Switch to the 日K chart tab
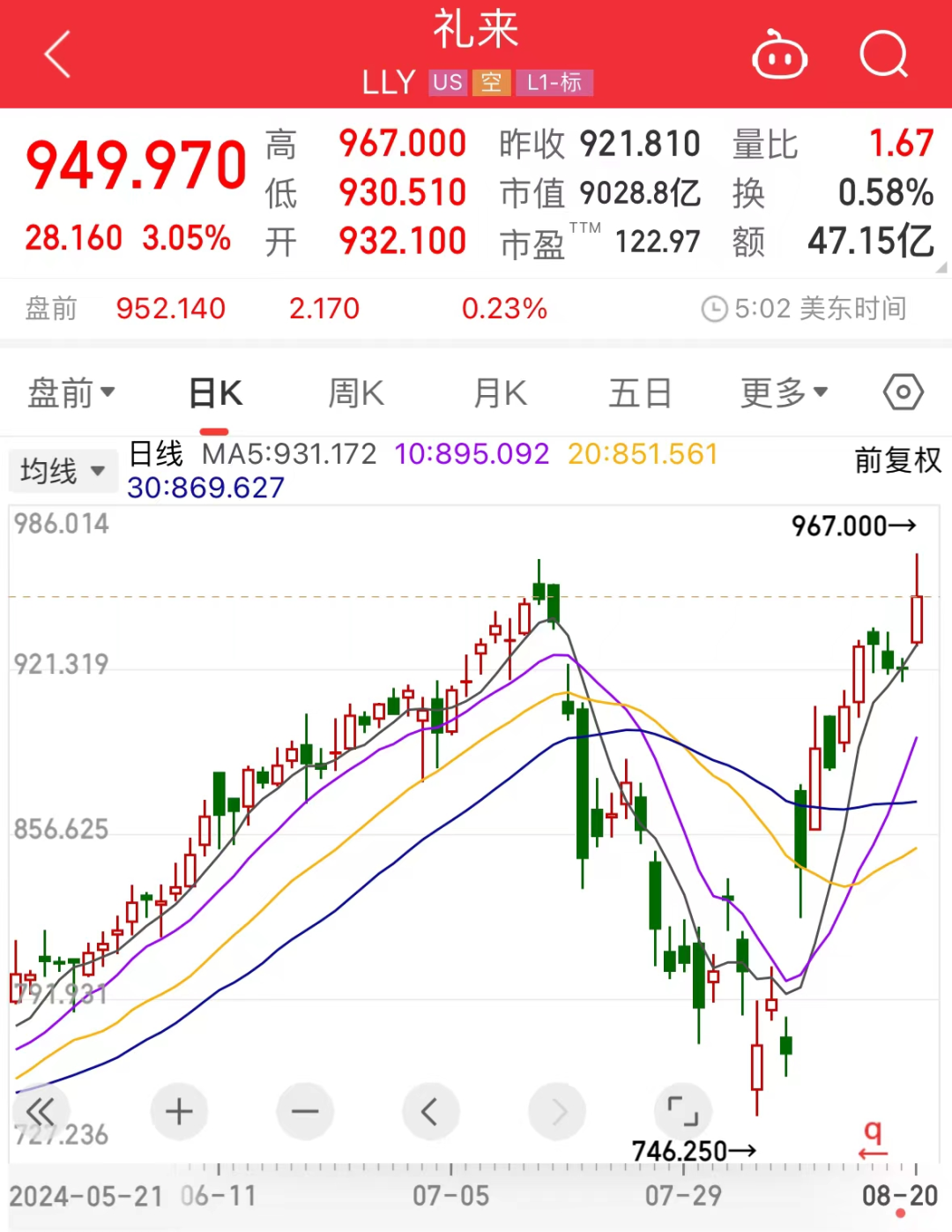Image resolution: width=952 pixels, height=1232 pixels. pos(215,393)
